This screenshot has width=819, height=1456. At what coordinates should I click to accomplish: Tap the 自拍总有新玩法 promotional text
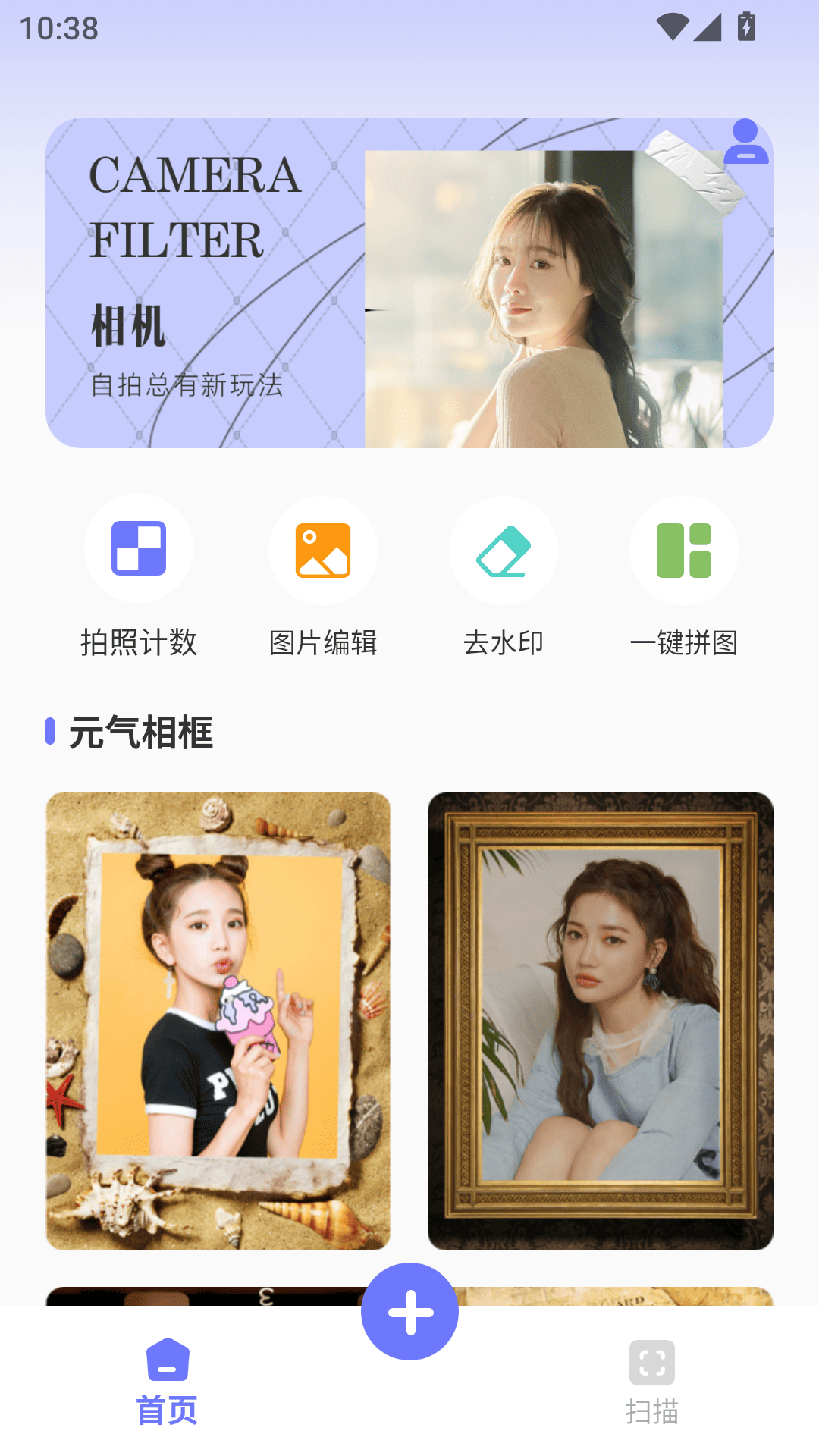click(x=187, y=385)
